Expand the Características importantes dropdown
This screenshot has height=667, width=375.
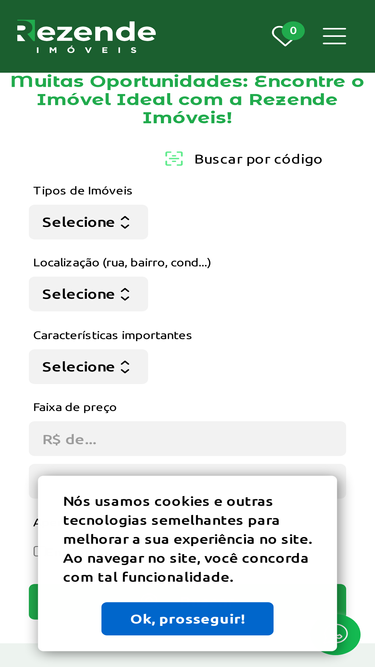coord(88,367)
